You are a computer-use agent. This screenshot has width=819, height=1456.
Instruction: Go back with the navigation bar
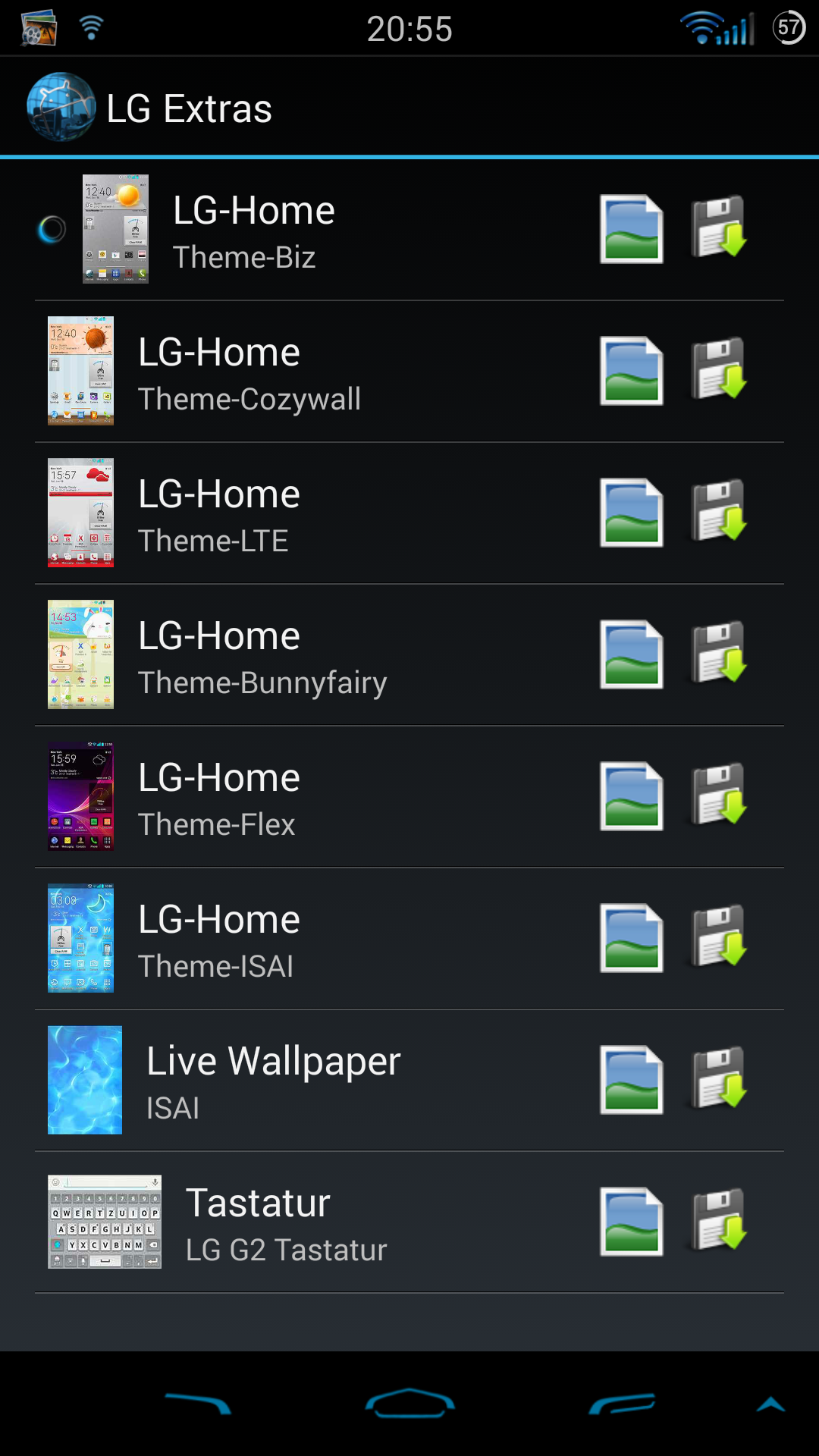198,1404
